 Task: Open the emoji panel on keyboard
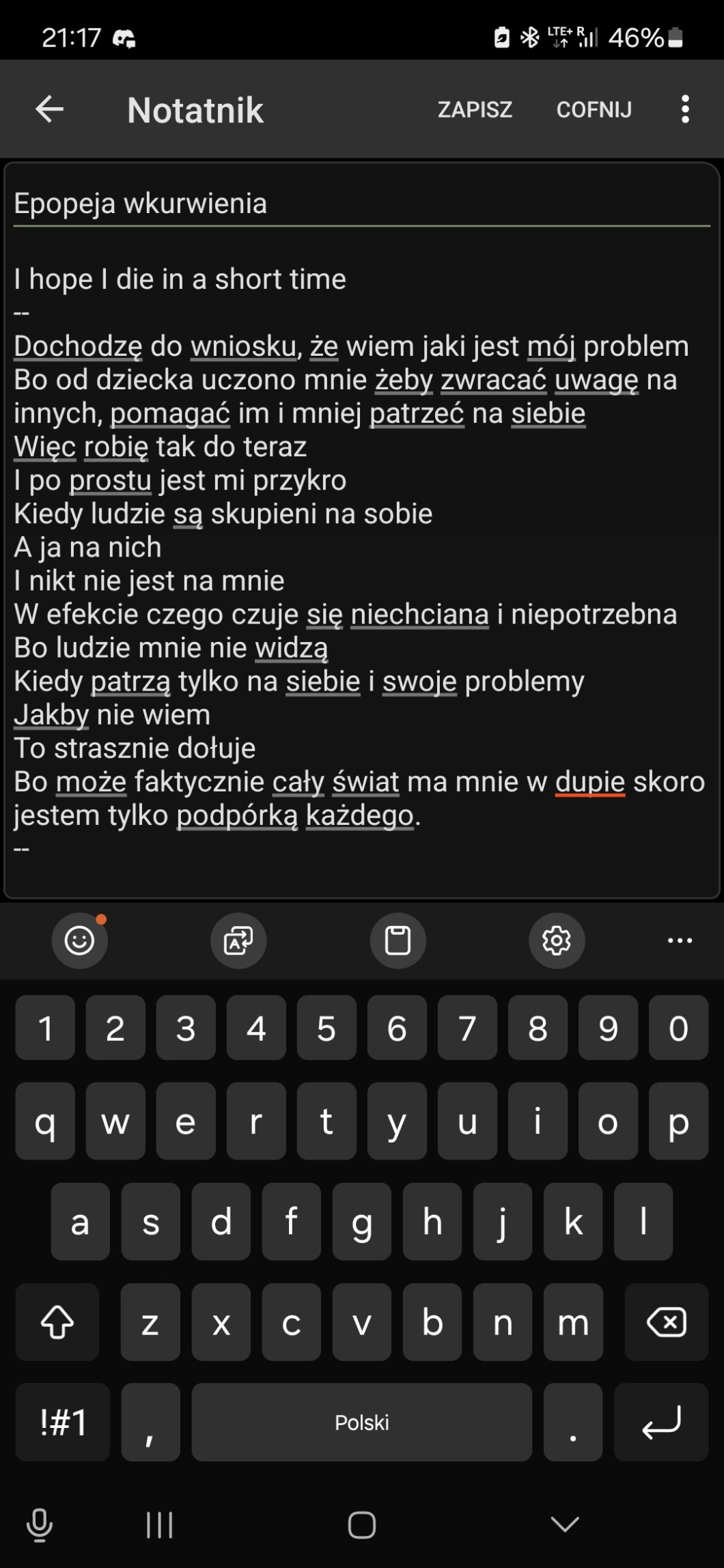click(x=79, y=940)
